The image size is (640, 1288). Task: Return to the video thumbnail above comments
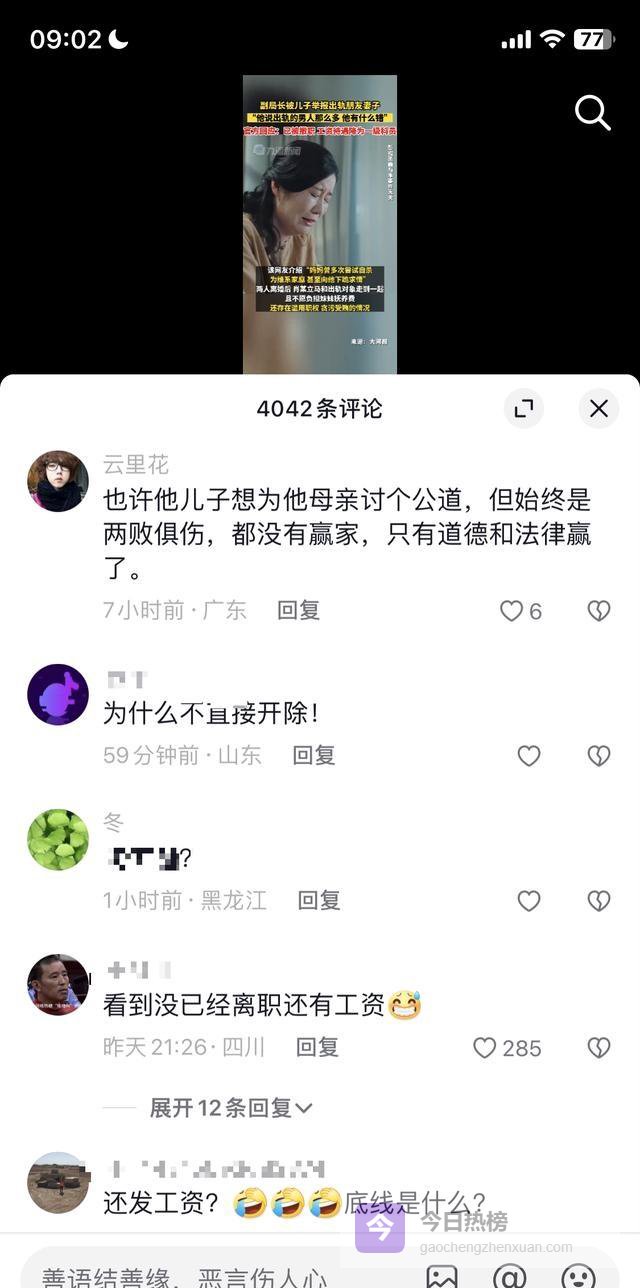coord(320,224)
